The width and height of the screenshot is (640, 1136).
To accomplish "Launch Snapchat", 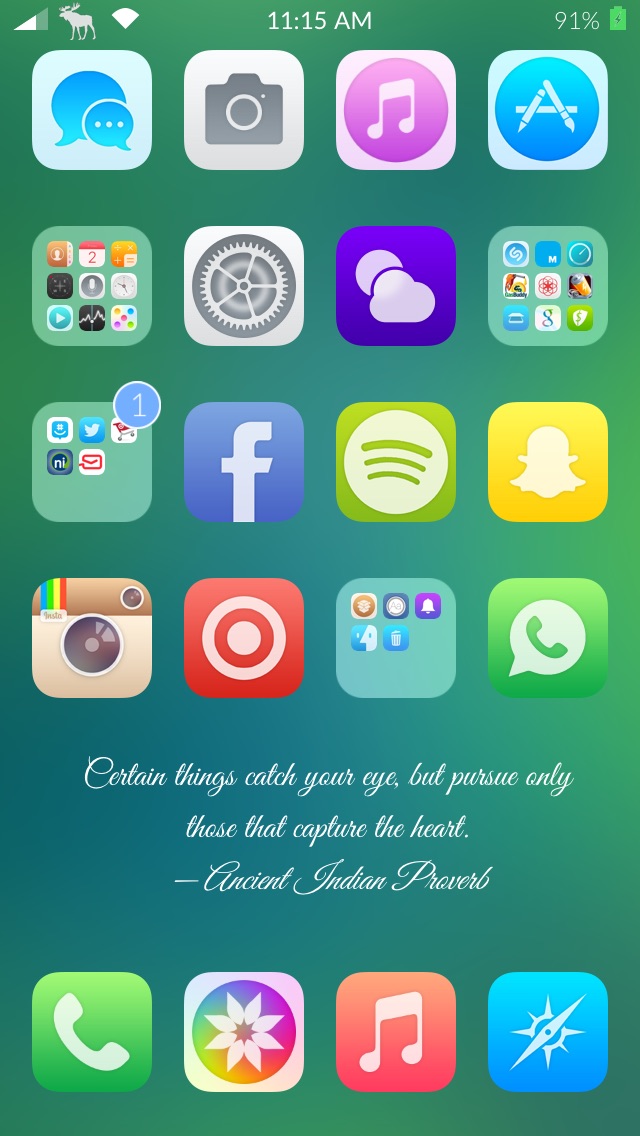I will click(x=548, y=462).
